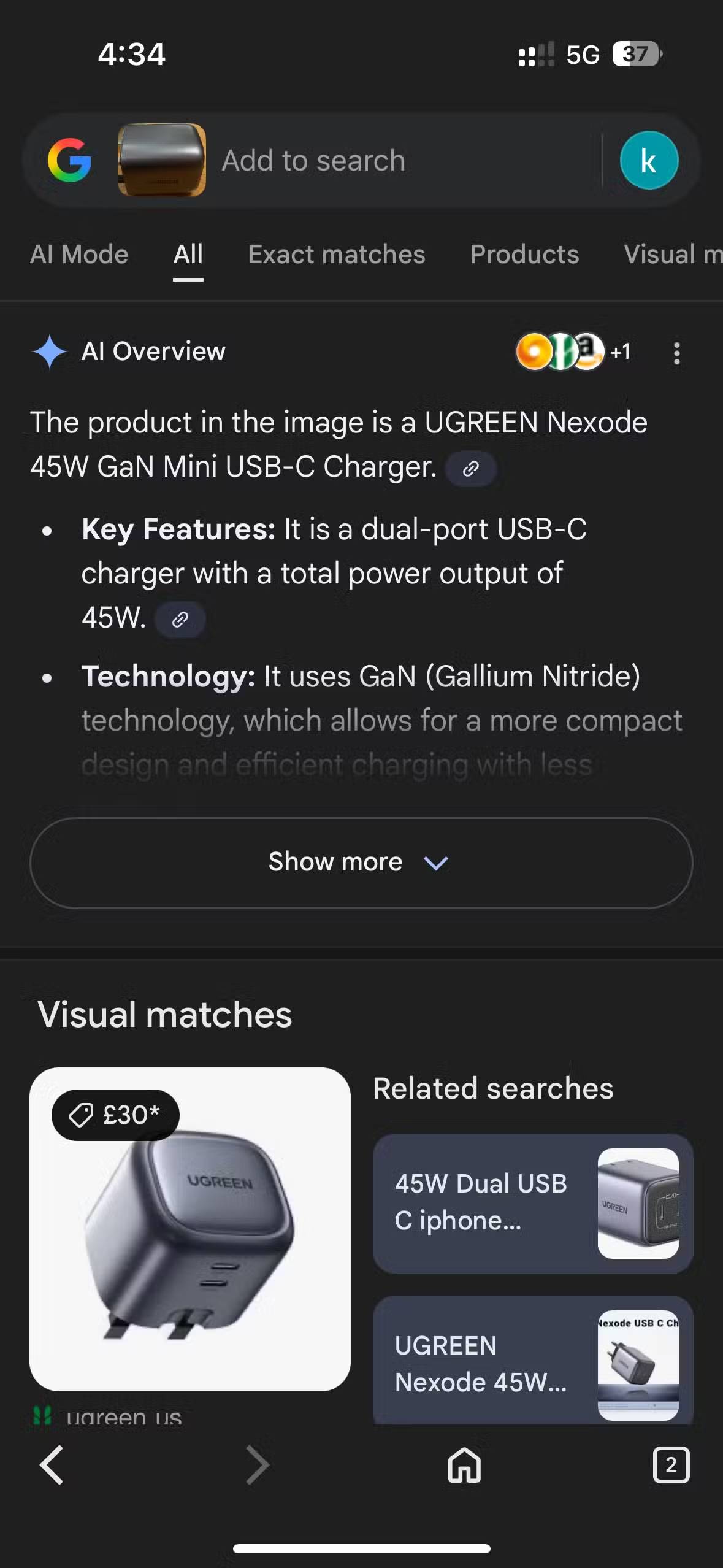Tap the back arrow in bottom navigation
723x1568 pixels.
point(52,1466)
